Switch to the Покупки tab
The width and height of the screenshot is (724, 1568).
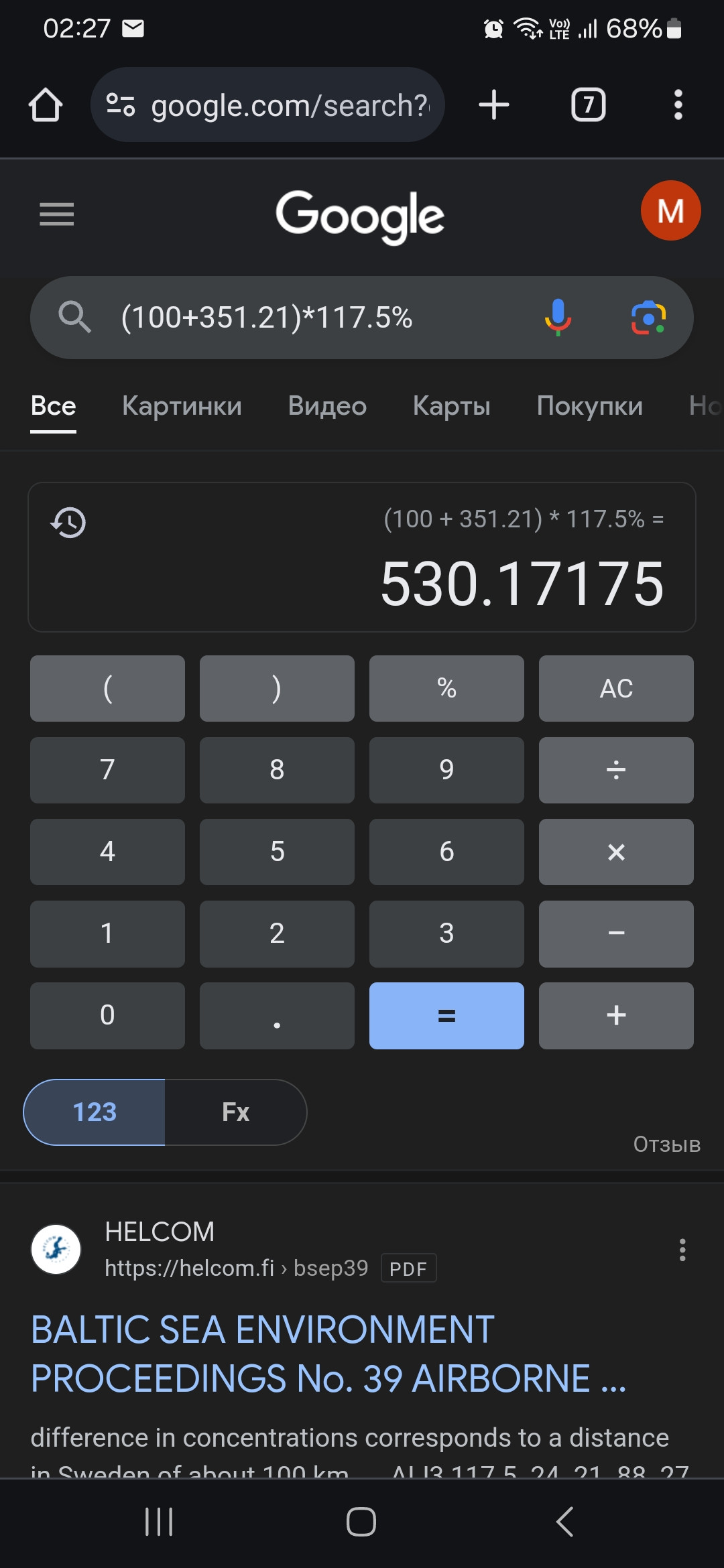[x=590, y=406]
